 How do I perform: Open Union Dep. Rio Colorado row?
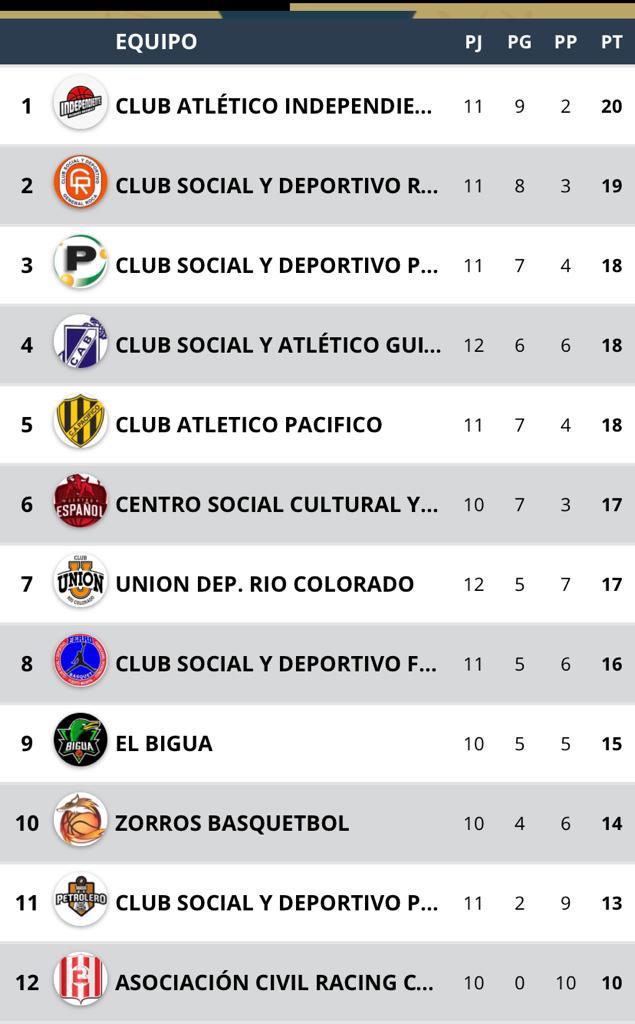[x=264, y=584]
